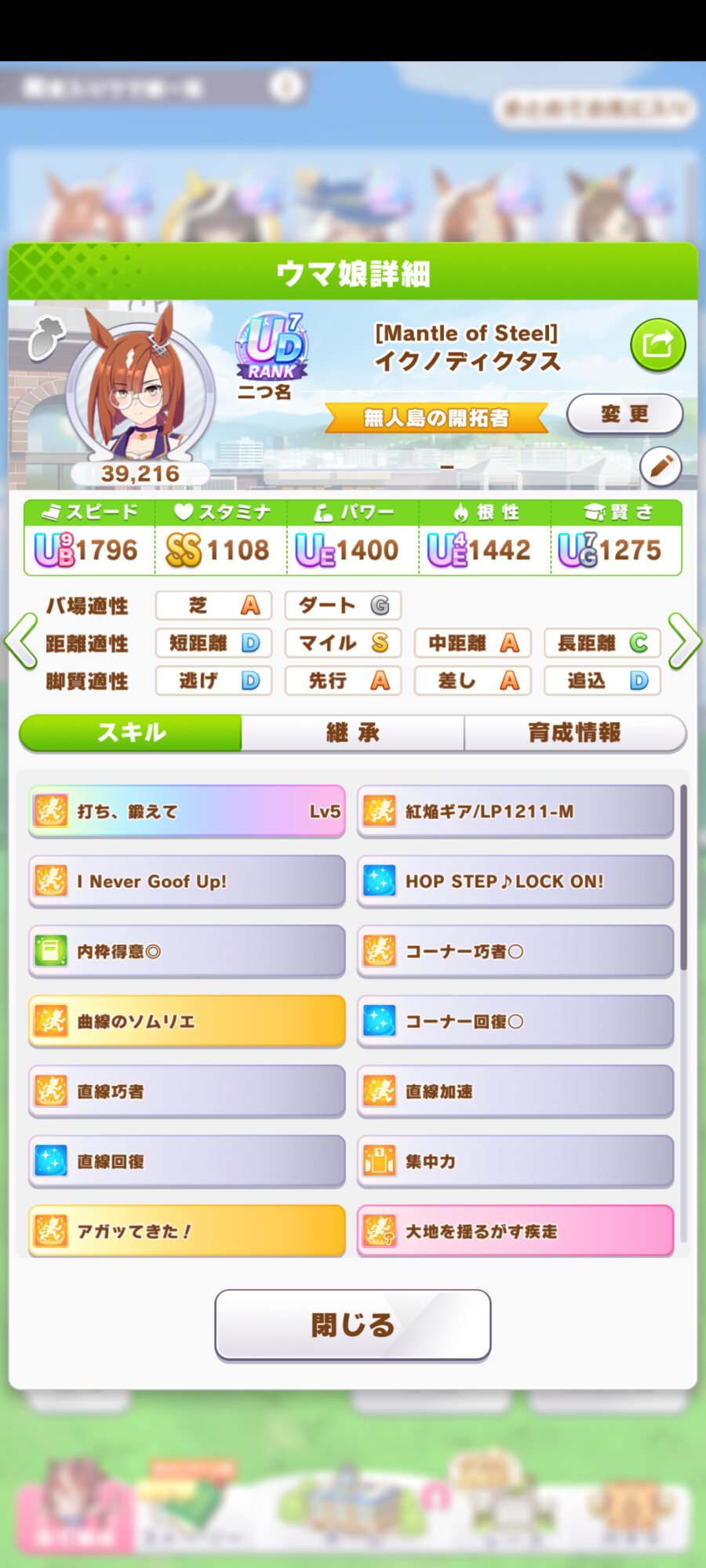Open skill 内枠得意◎

tap(187, 951)
